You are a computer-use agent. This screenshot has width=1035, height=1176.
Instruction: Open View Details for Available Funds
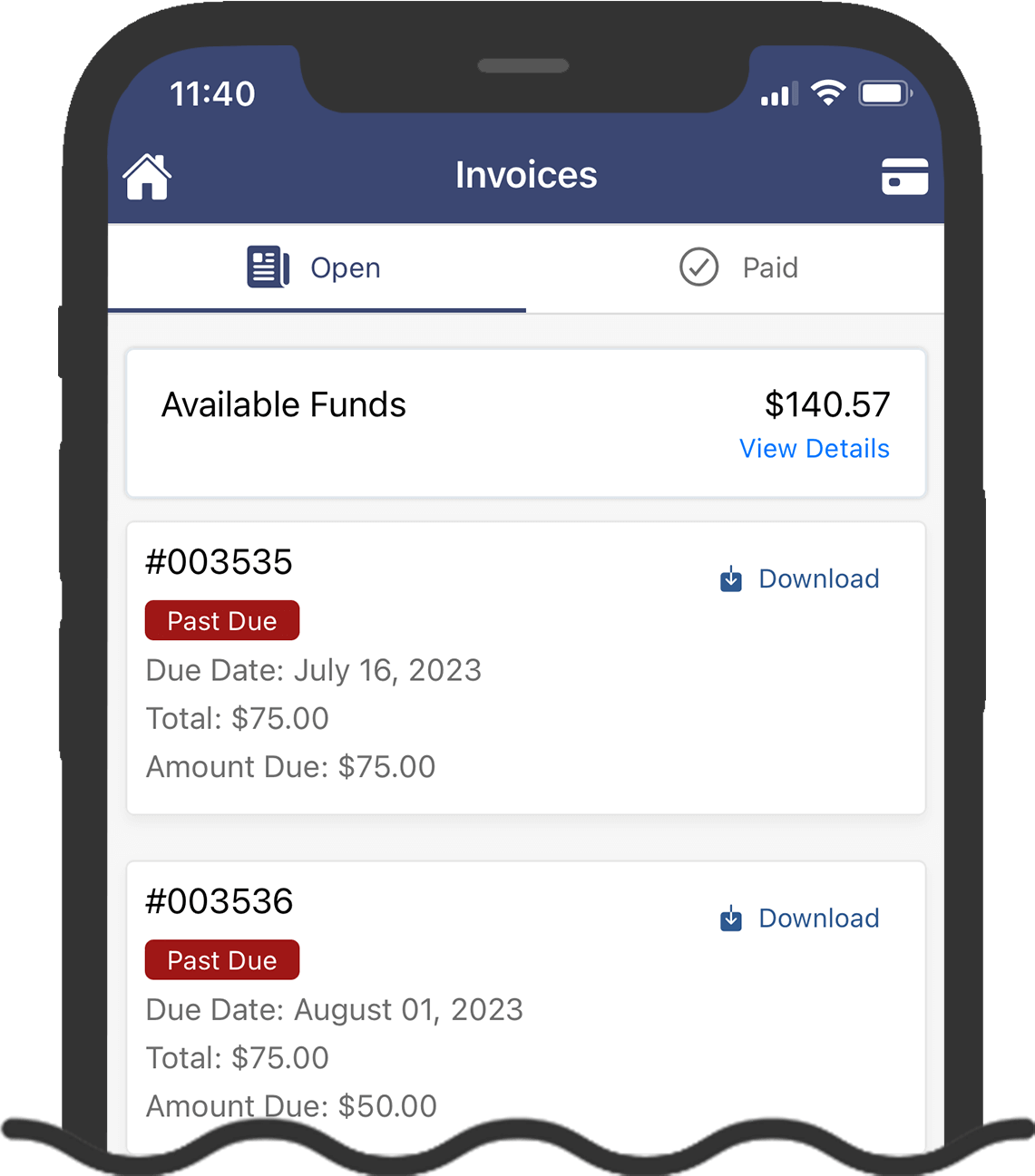coord(814,448)
